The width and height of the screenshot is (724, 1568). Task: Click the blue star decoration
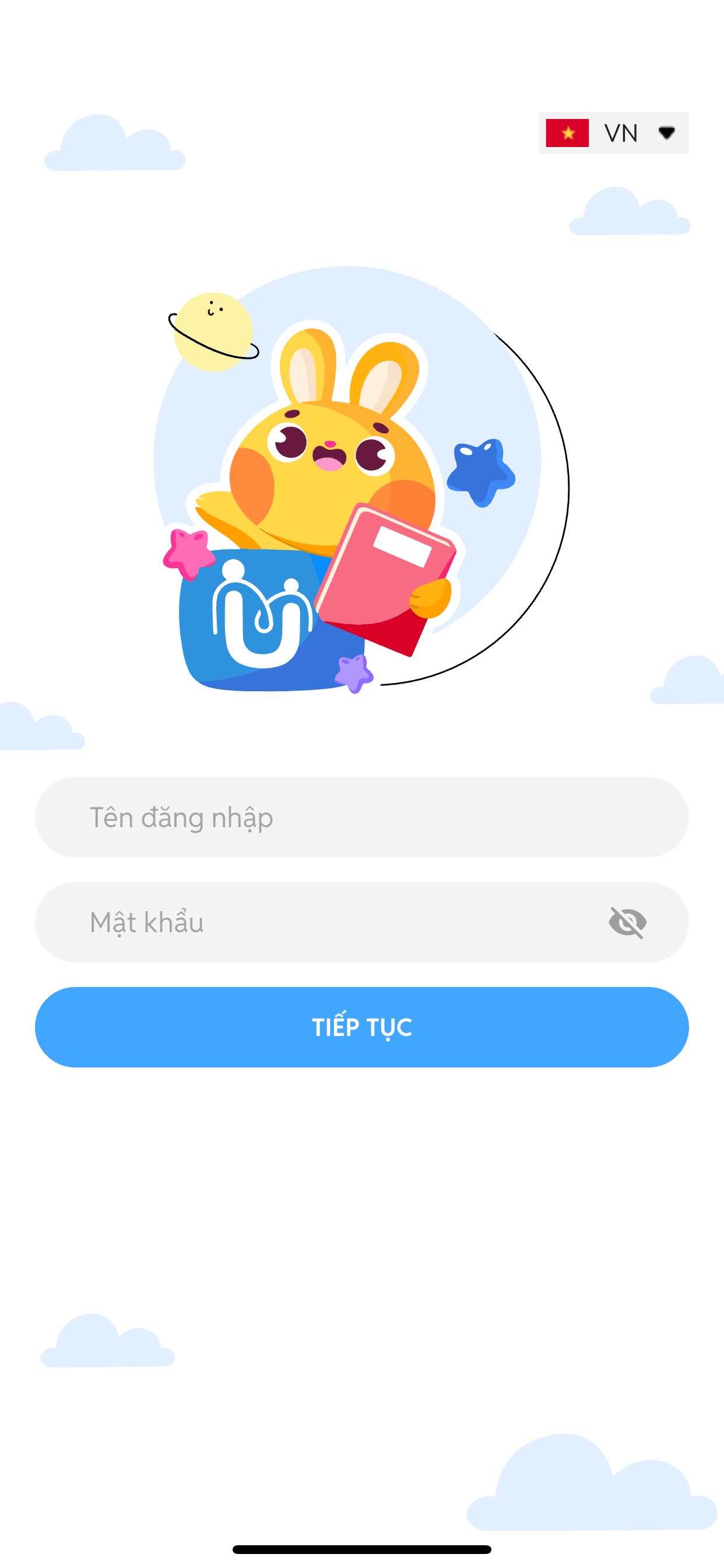[481, 472]
